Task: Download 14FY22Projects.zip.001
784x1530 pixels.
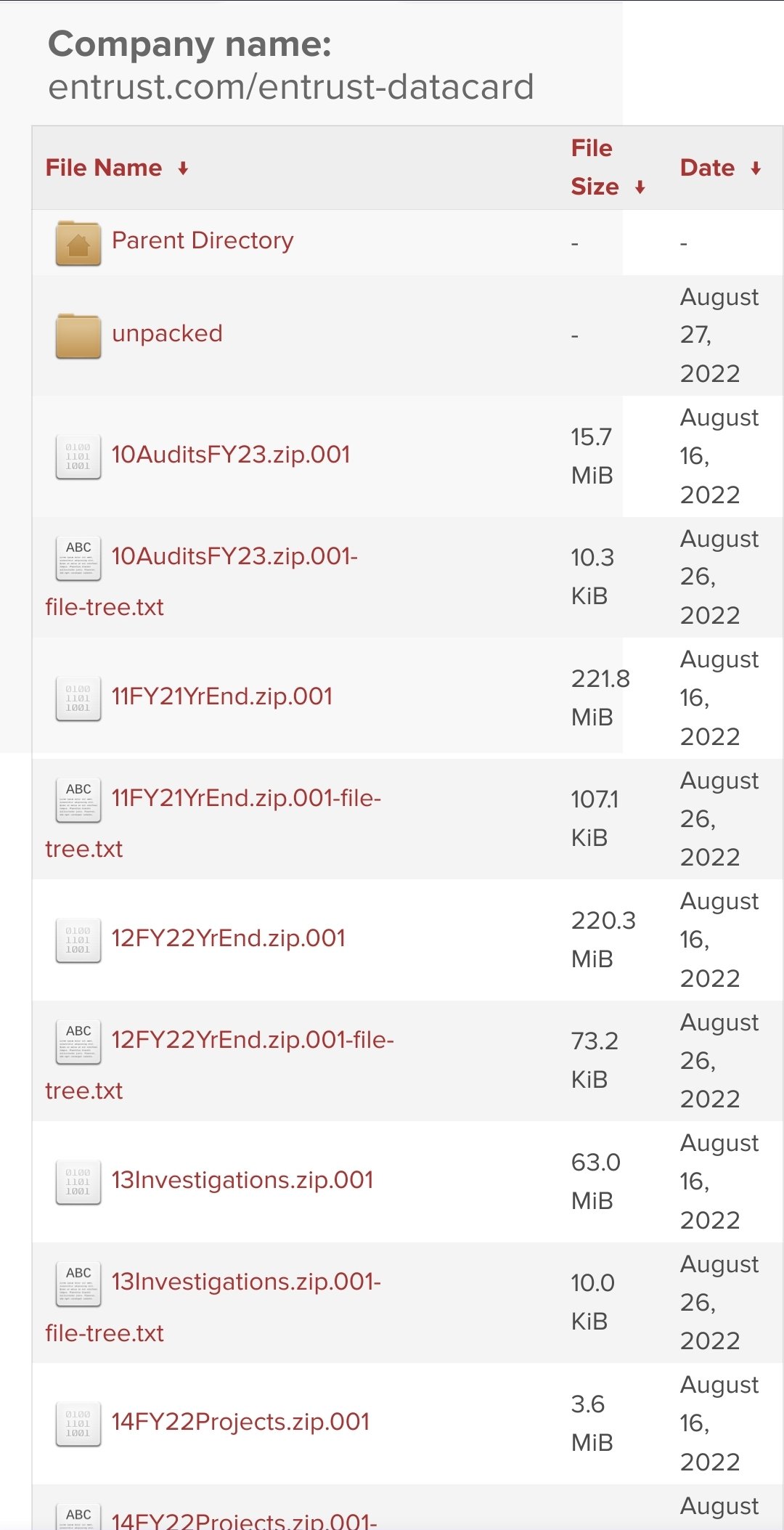Action: click(x=240, y=1422)
